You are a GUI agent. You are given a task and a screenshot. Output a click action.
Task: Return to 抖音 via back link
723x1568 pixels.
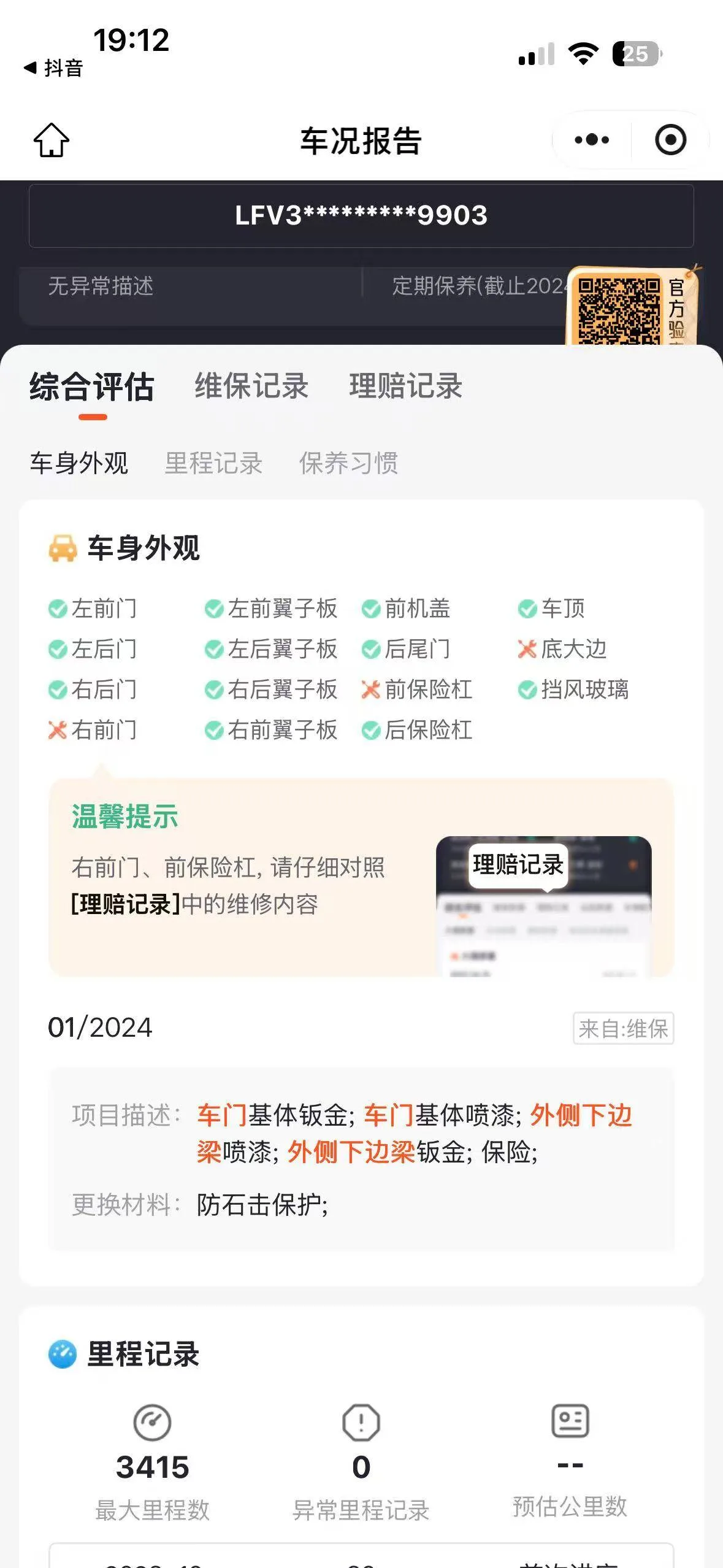53,67
